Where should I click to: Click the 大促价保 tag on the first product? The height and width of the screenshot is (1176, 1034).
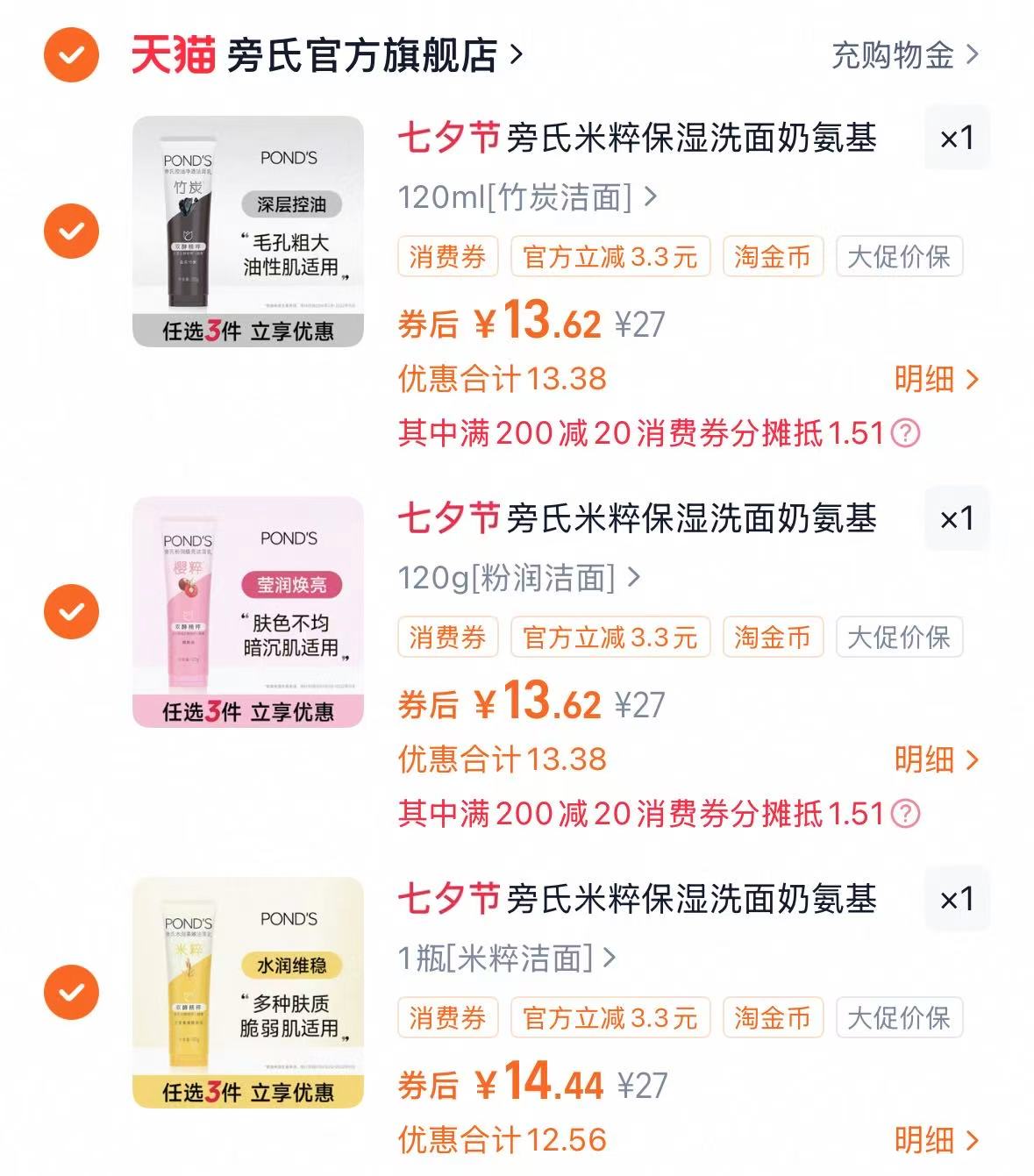click(x=900, y=256)
